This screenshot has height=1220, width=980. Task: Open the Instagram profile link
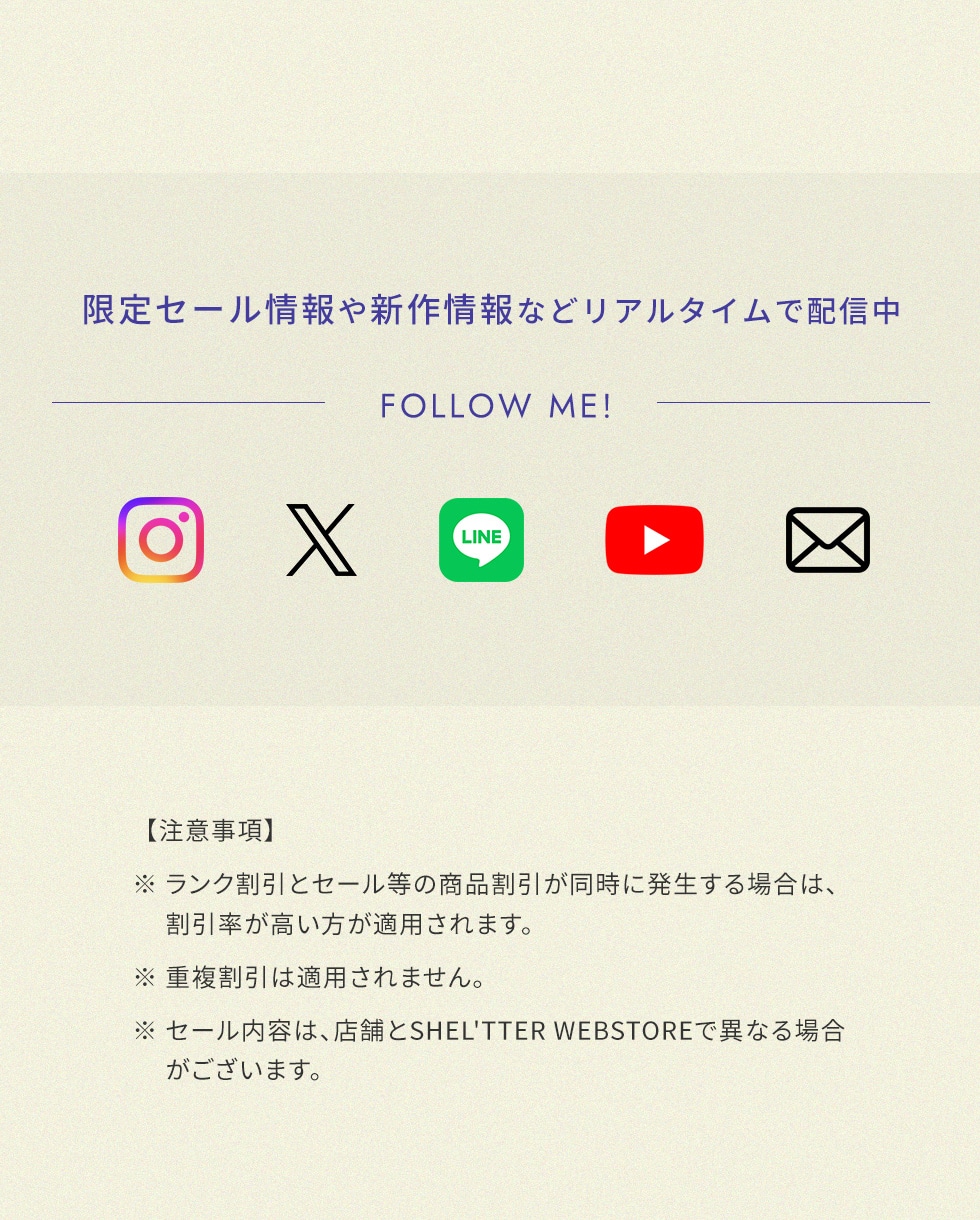click(x=161, y=540)
